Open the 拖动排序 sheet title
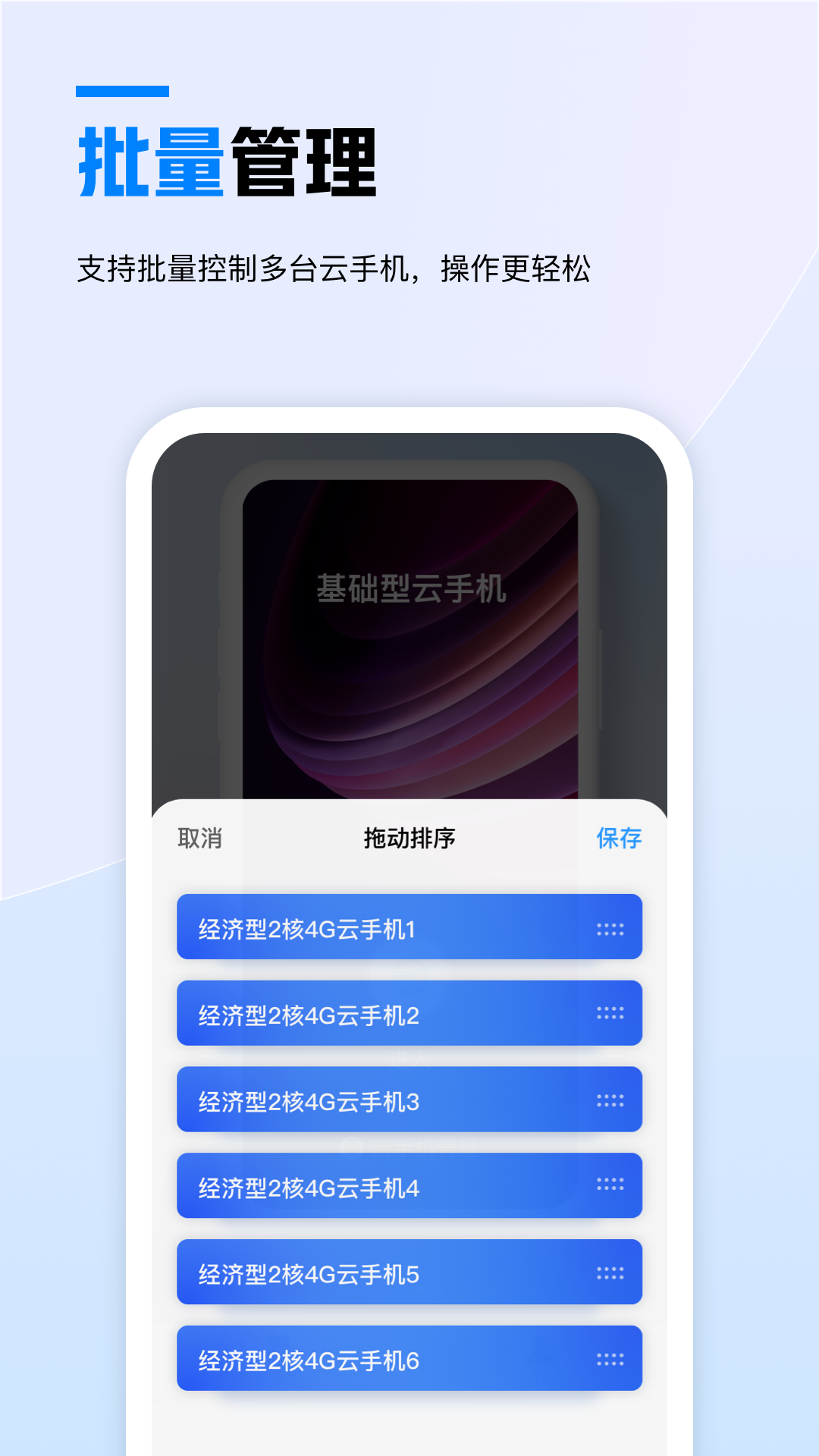The image size is (819, 1456). tap(409, 839)
